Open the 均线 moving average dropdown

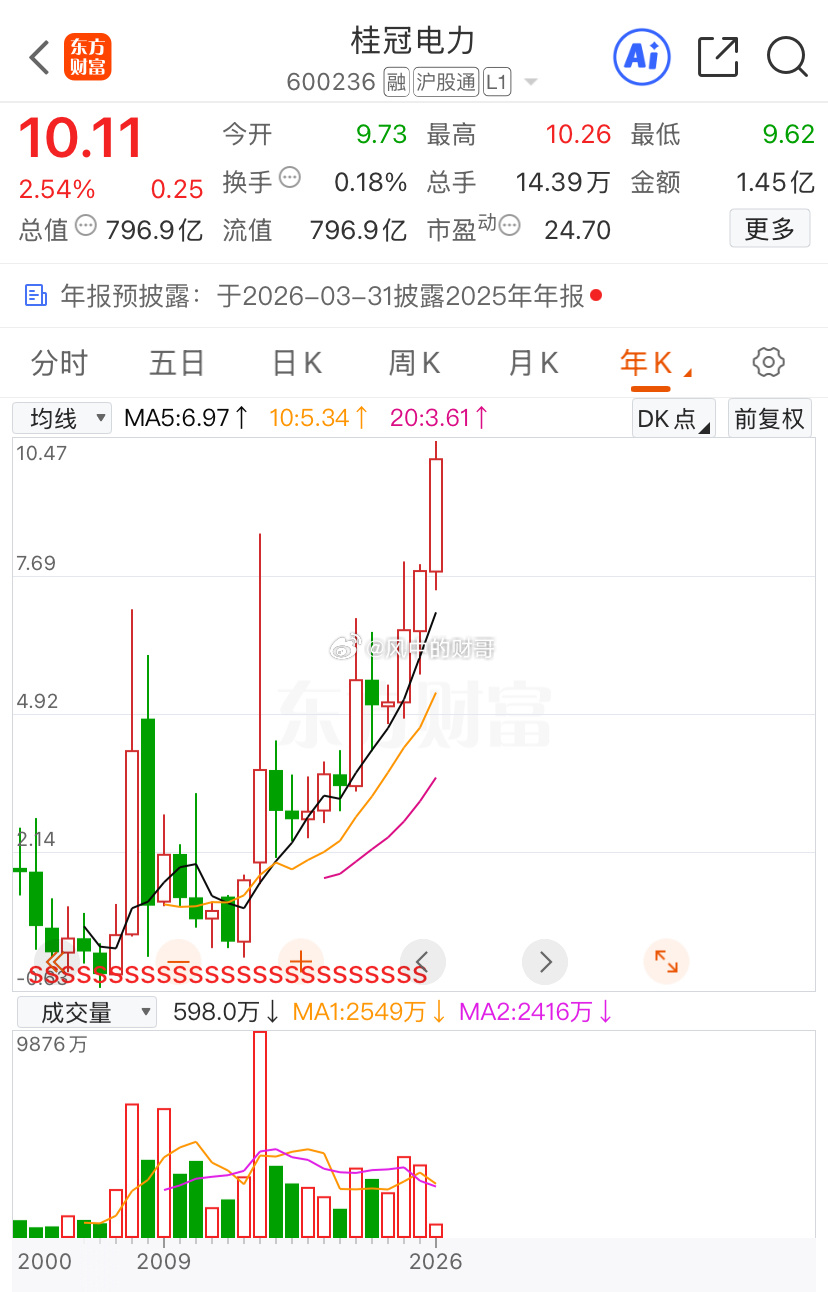(x=61, y=418)
